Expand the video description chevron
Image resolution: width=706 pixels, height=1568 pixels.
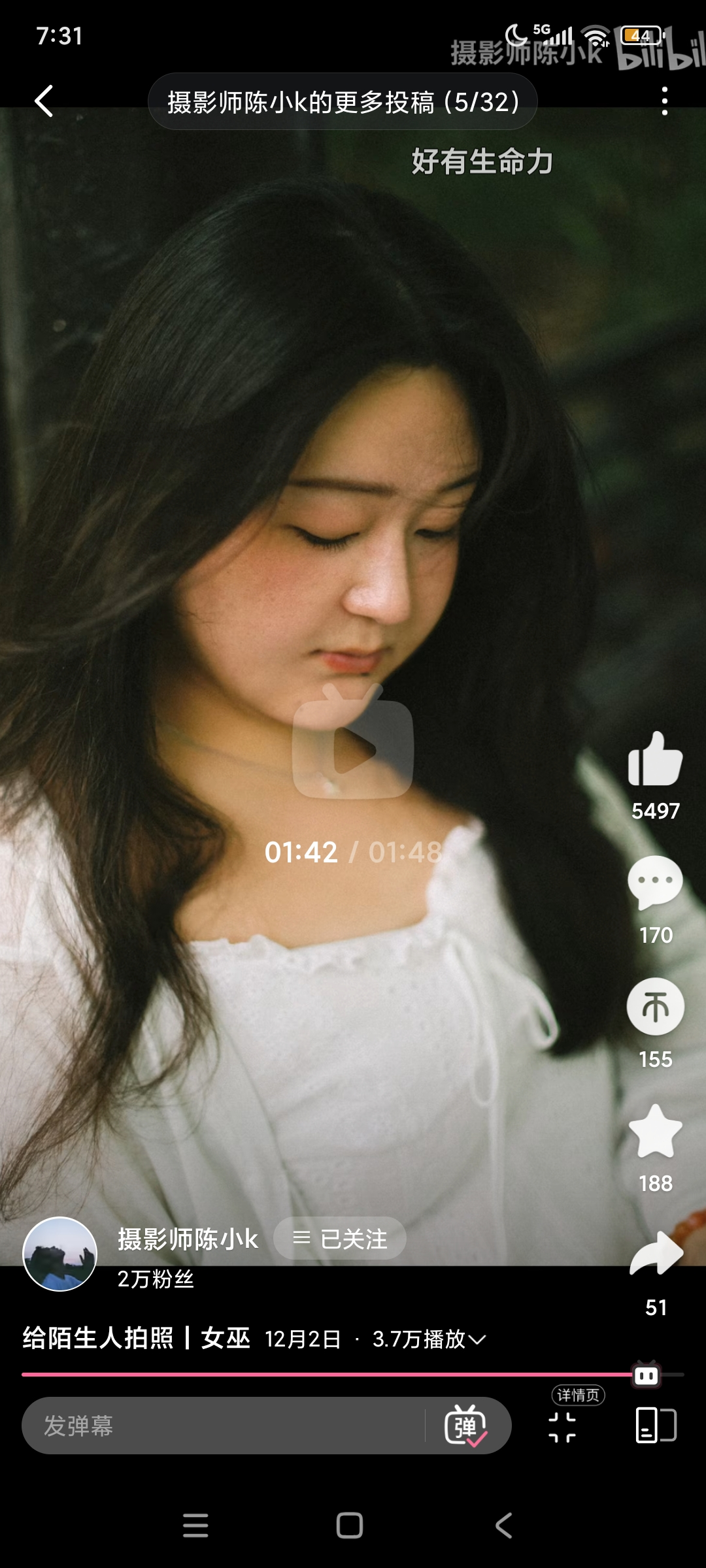478,1339
